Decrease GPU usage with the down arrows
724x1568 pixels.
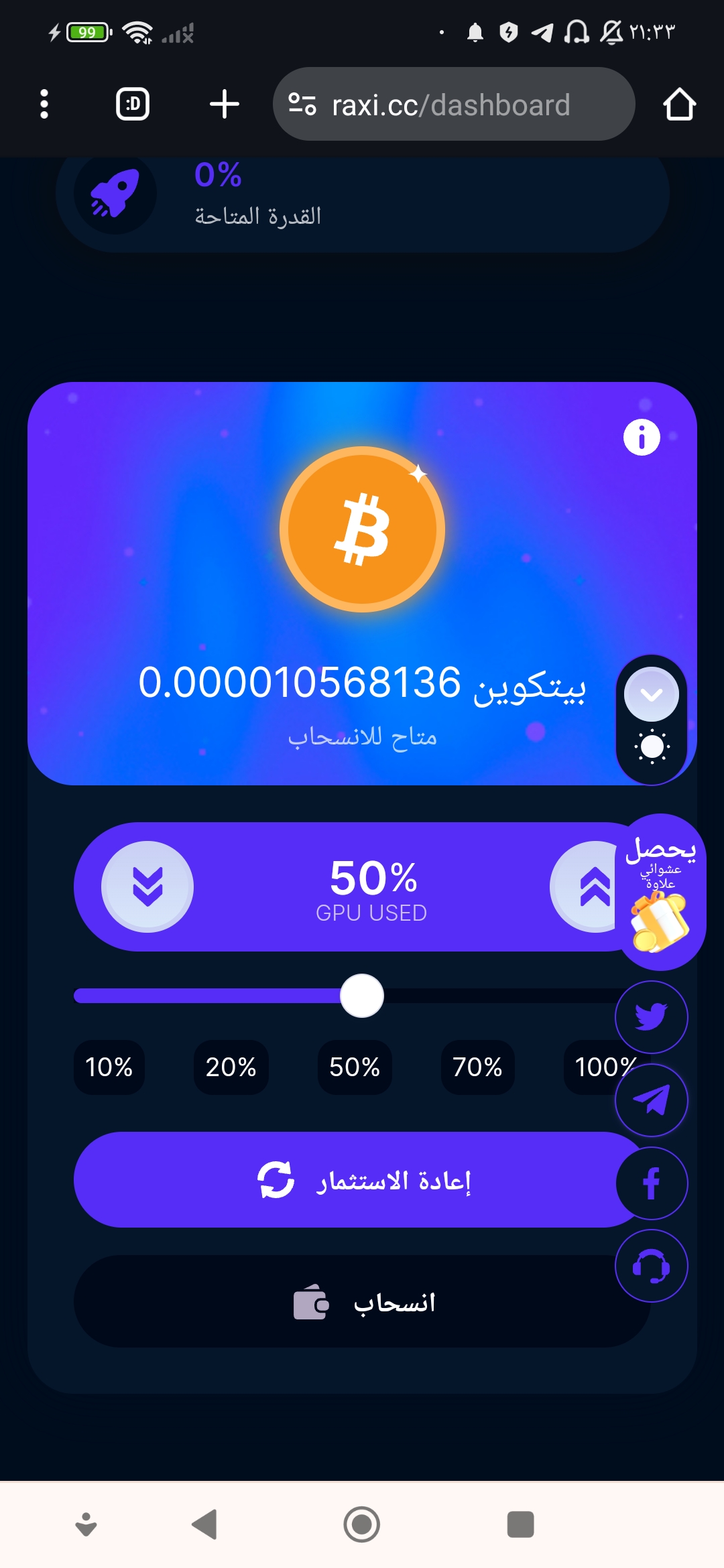coord(147,886)
